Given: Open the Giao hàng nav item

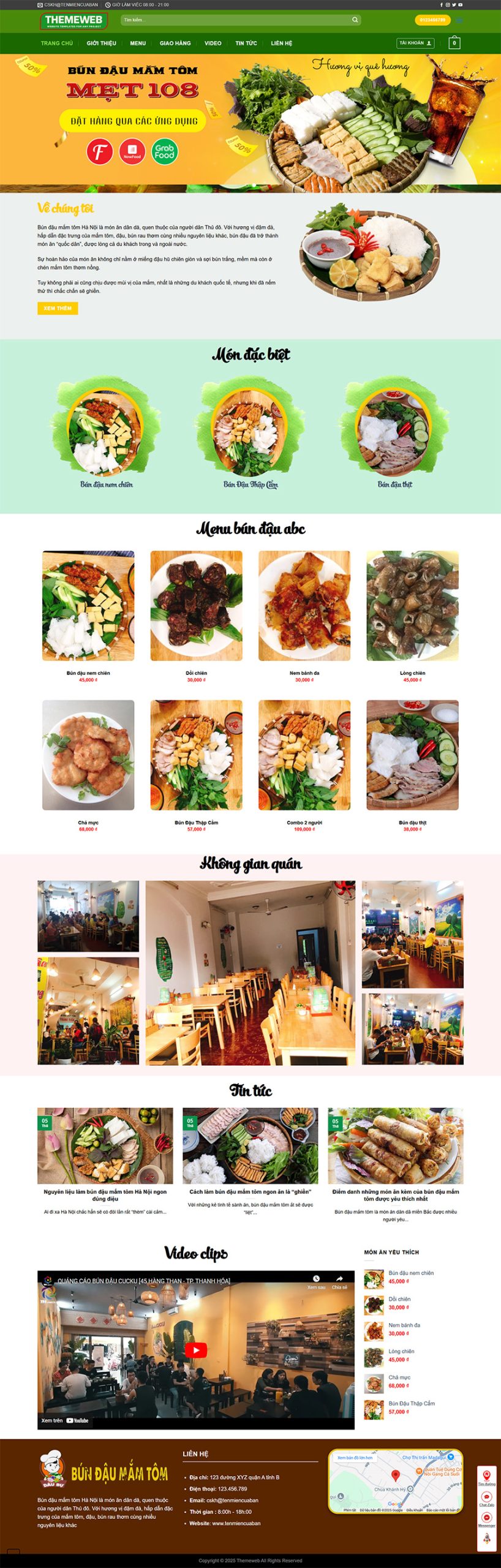Looking at the screenshot, I should (175, 43).
